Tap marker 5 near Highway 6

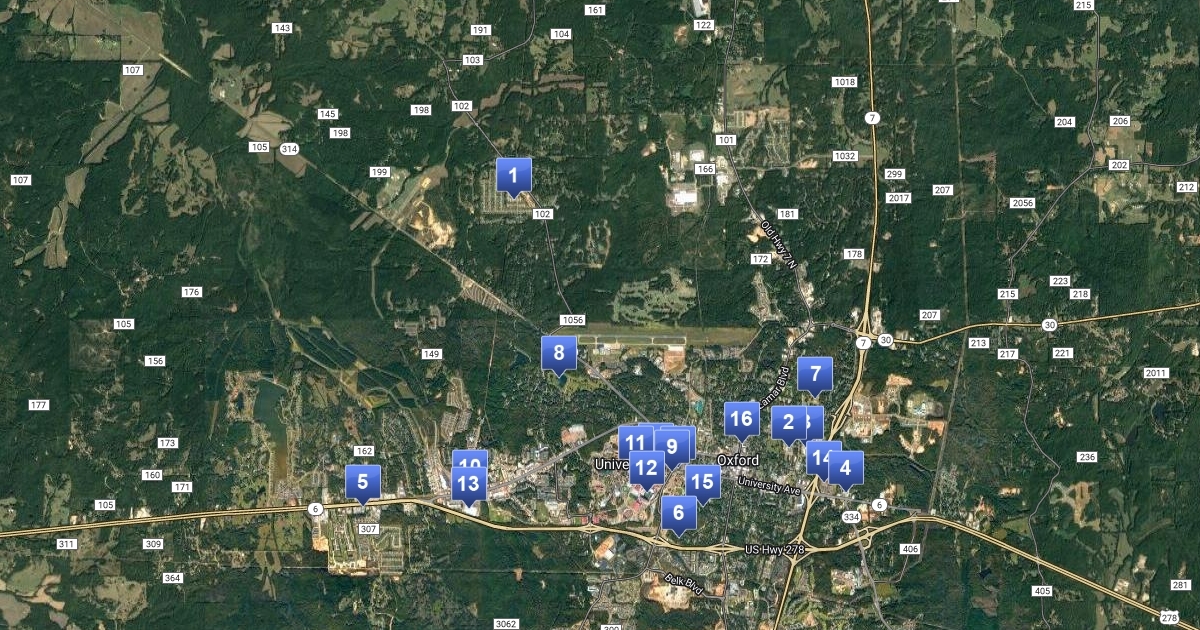click(363, 482)
